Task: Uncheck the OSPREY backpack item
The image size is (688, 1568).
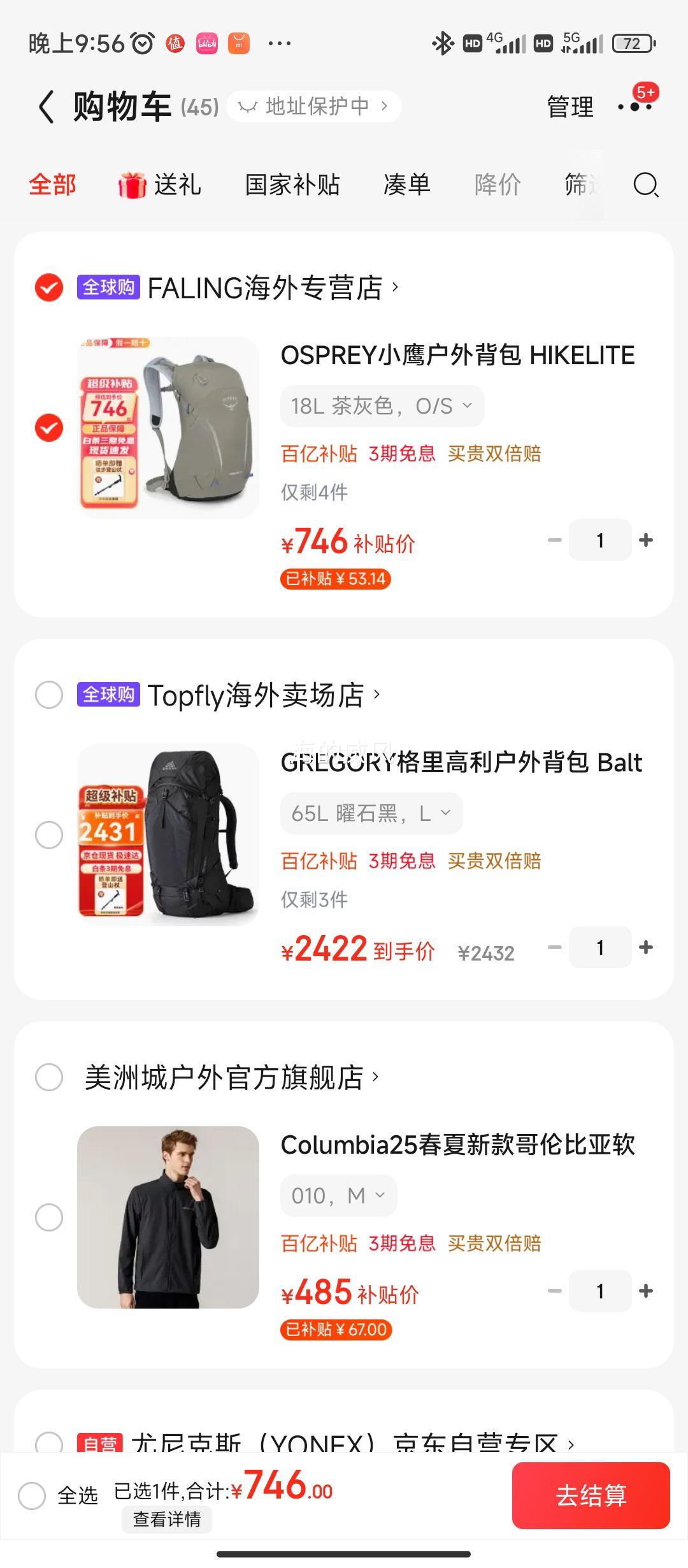Action: pos(49,428)
